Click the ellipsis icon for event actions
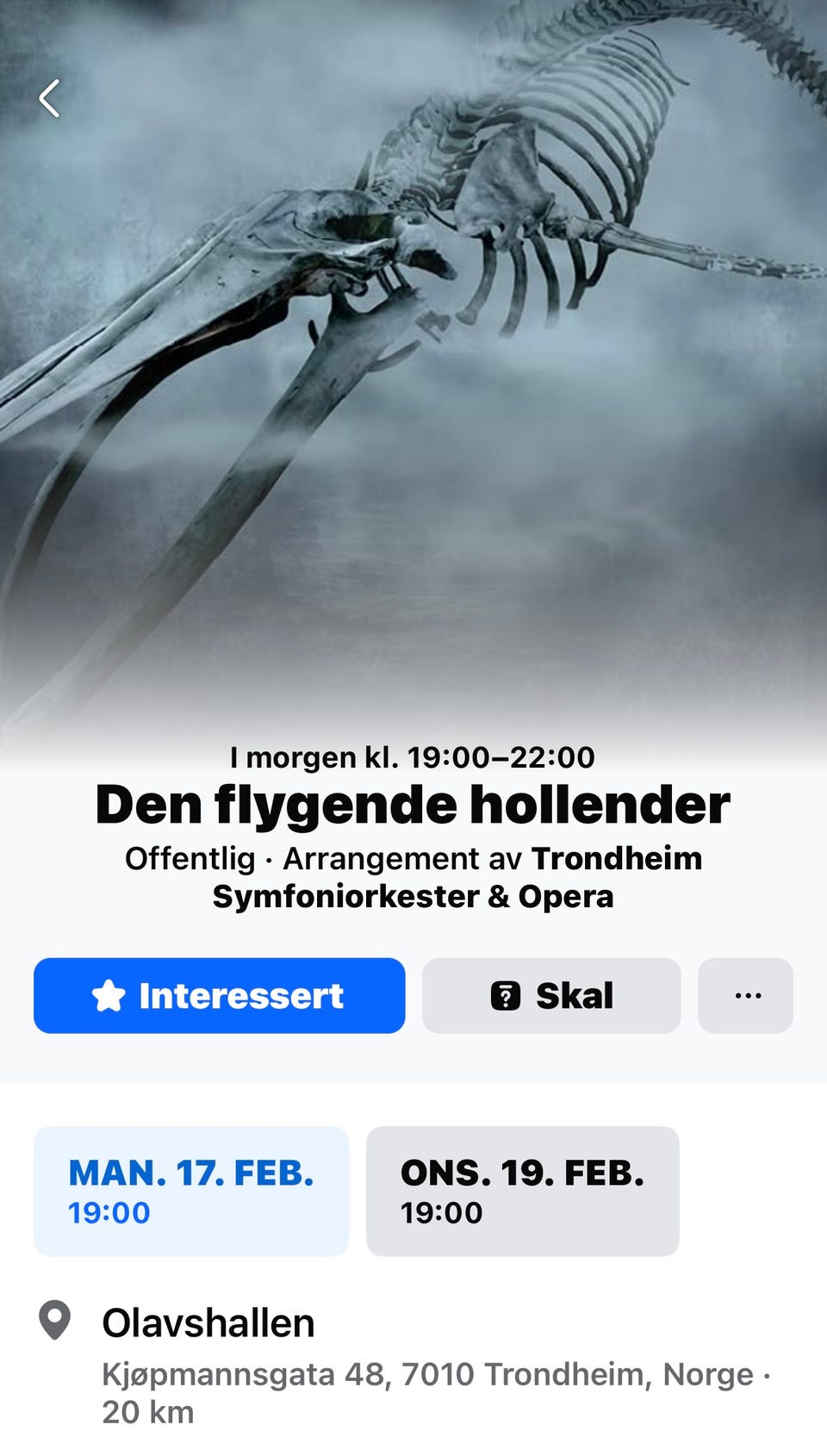827x1456 pixels. click(746, 995)
